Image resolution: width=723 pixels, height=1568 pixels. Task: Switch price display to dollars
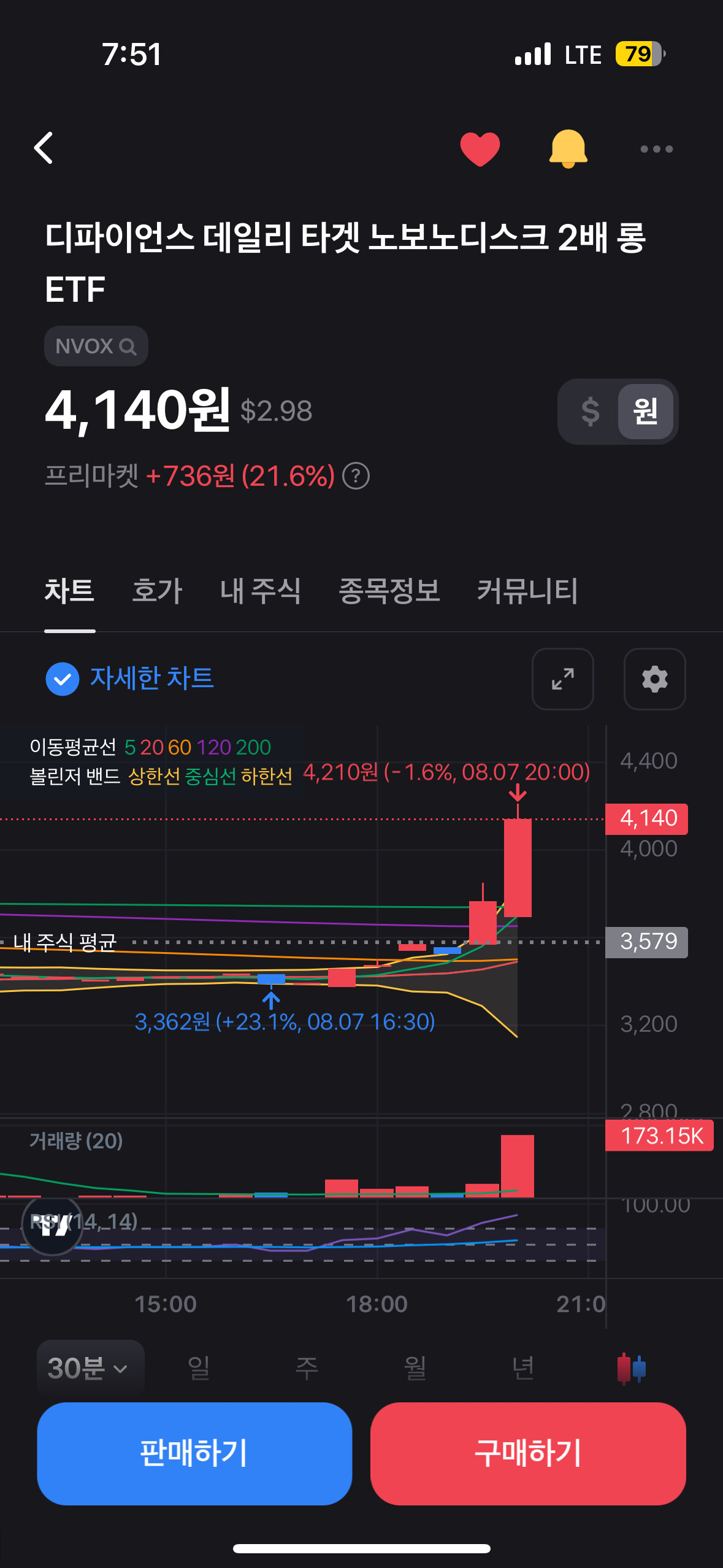[590, 411]
